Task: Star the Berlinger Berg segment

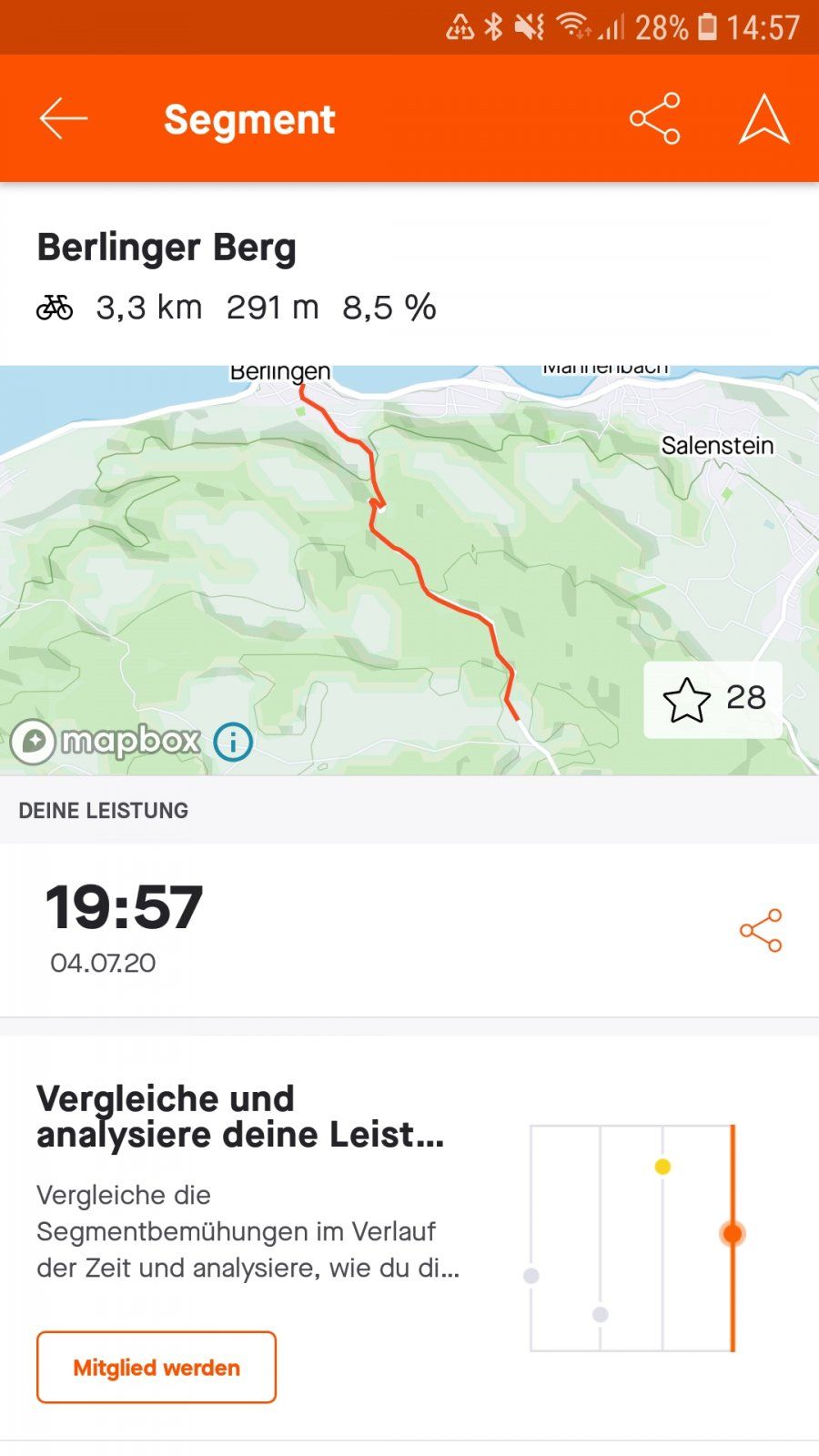Action: tap(713, 699)
